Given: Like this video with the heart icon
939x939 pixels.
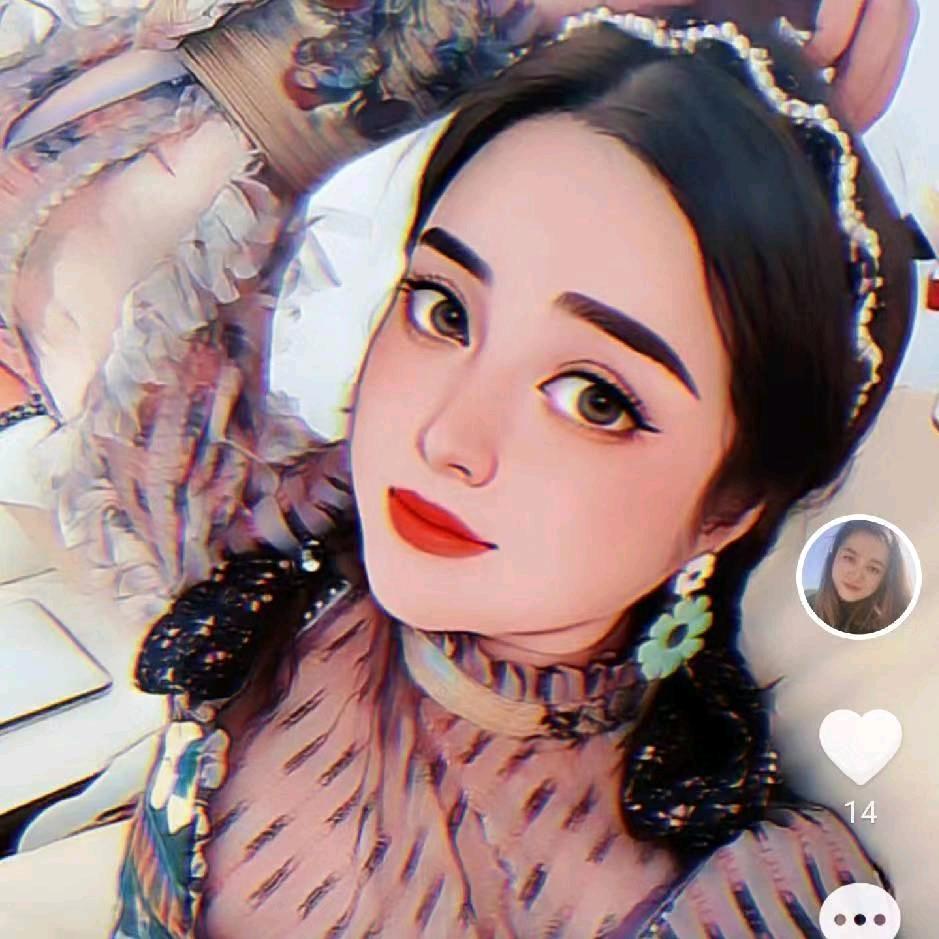Looking at the screenshot, I should point(860,745).
